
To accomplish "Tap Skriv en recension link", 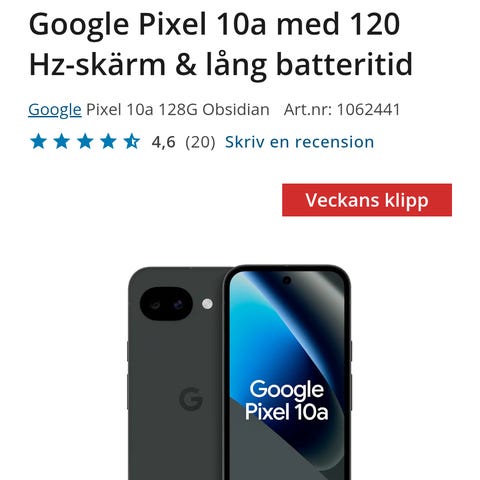I will point(299,142).
